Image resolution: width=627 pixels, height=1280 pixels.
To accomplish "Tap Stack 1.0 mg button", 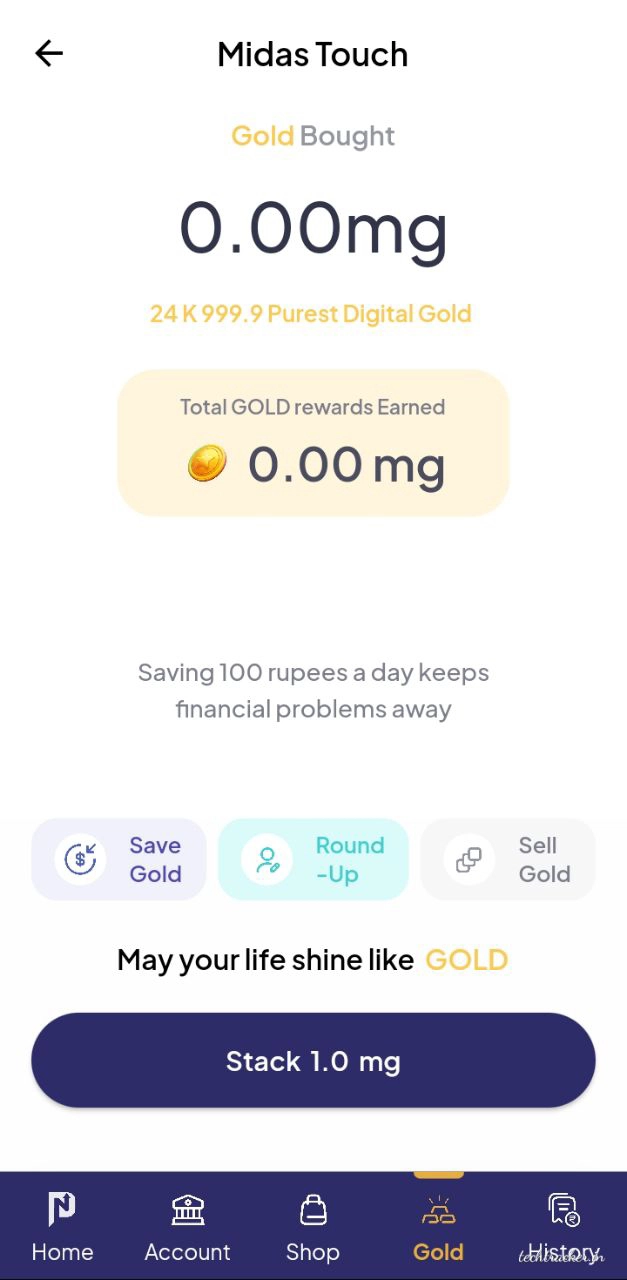I will coord(313,1060).
